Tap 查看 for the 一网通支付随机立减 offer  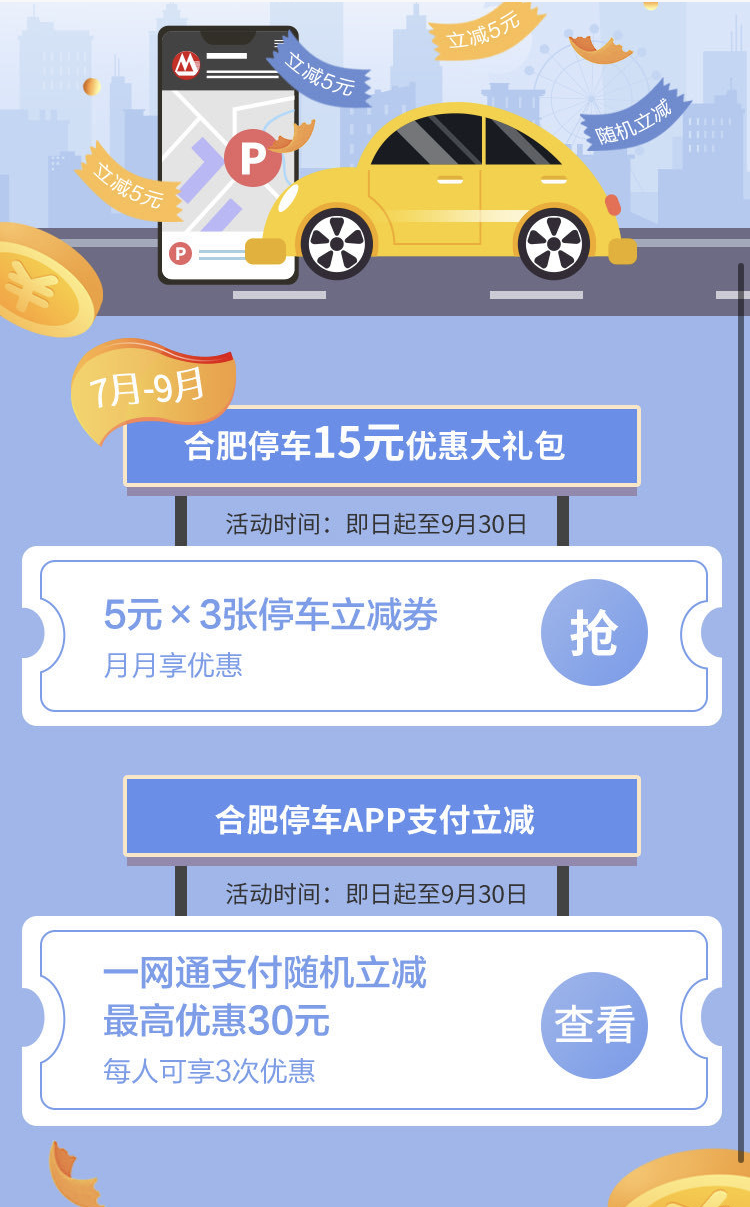tap(594, 1025)
